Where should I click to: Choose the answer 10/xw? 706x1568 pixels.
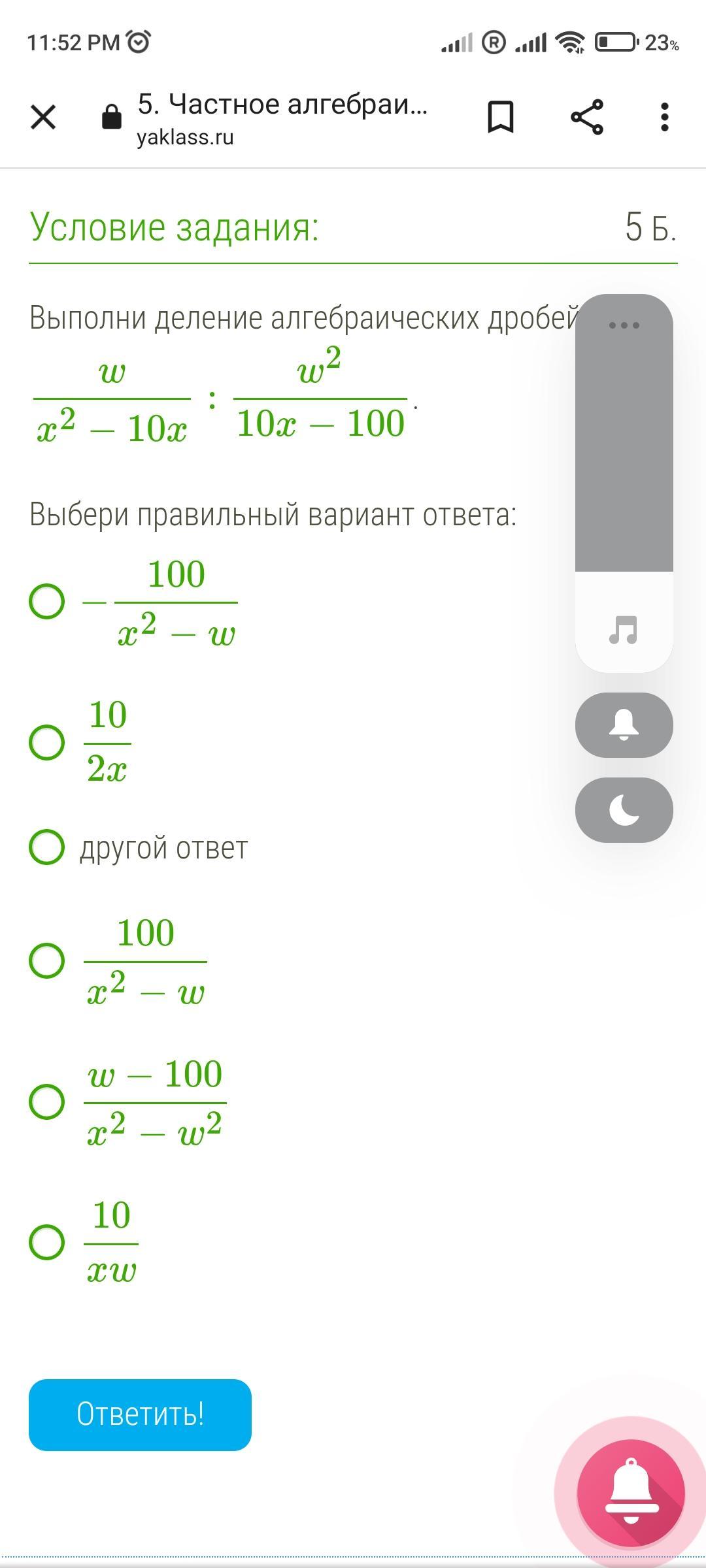click(x=47, y=1243)
